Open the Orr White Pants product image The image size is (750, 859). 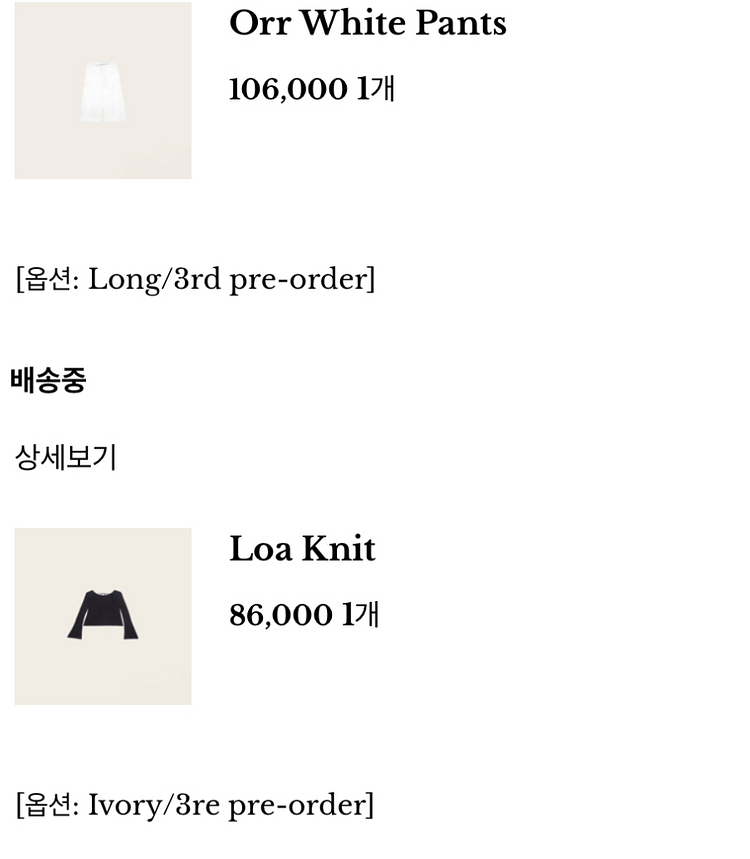click(x=103, y=90)
